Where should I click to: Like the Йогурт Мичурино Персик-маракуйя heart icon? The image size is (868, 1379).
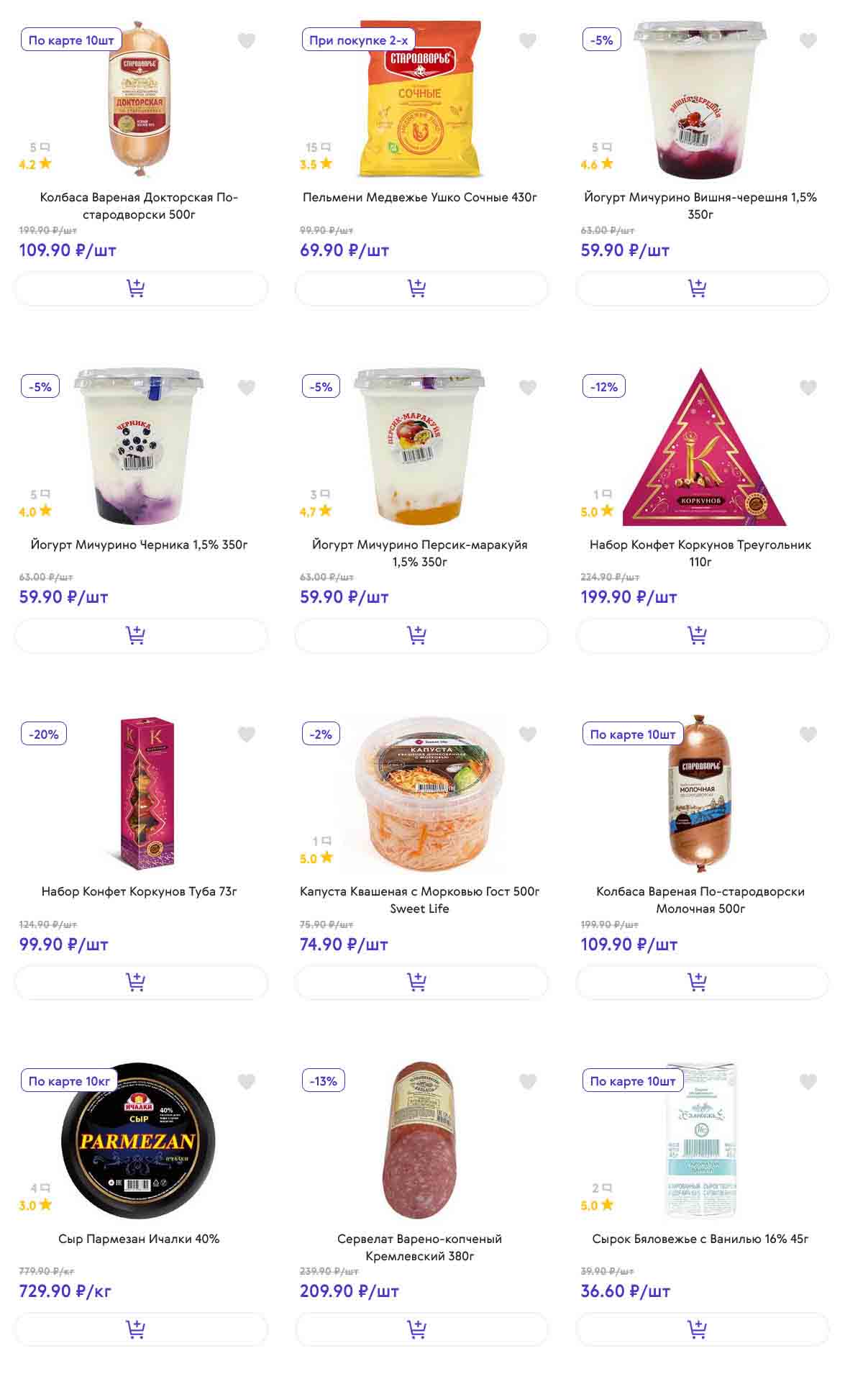tap(527, 388)
